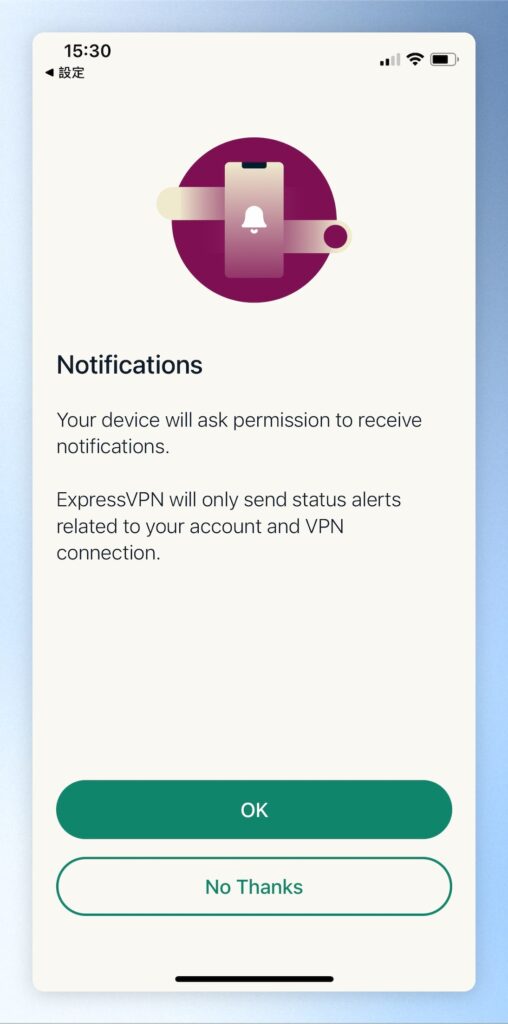Viewport: 508px width, 1024px height.
Task: Confirm notifications with the OK button
Action: (254, 809)
